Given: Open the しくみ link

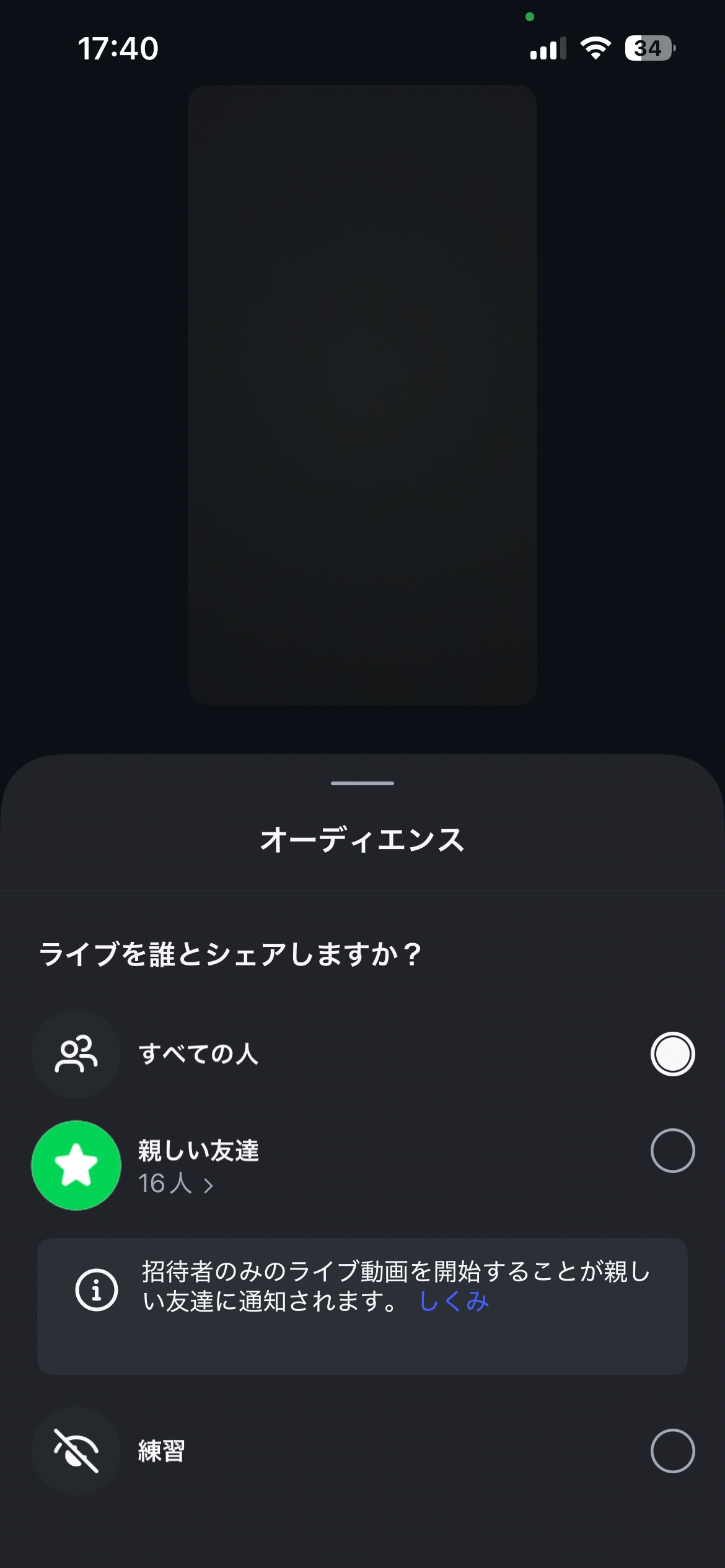Looking at the screenshot, I should pyautogui.click(x=454, y=1302).
